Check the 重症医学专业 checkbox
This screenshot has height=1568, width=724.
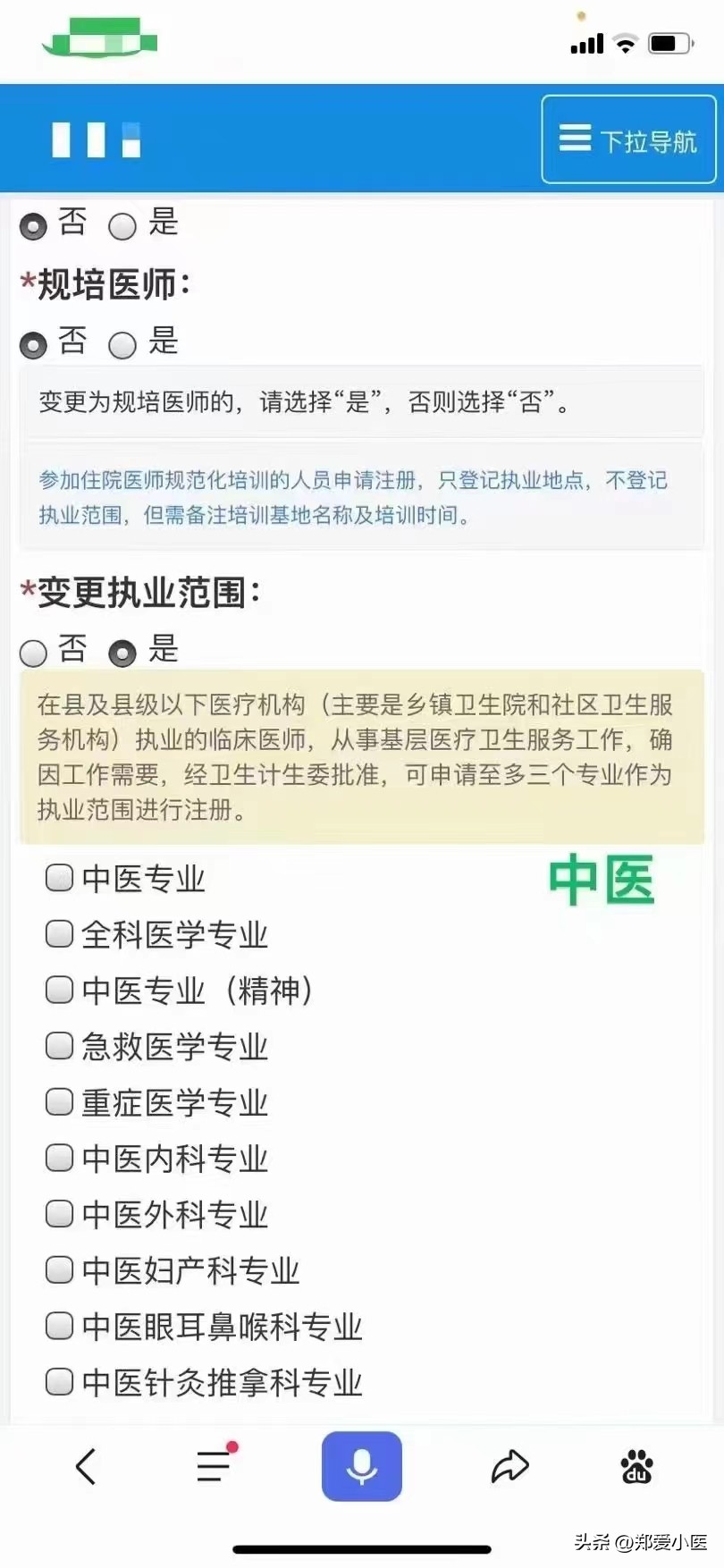click(58, 1101)
